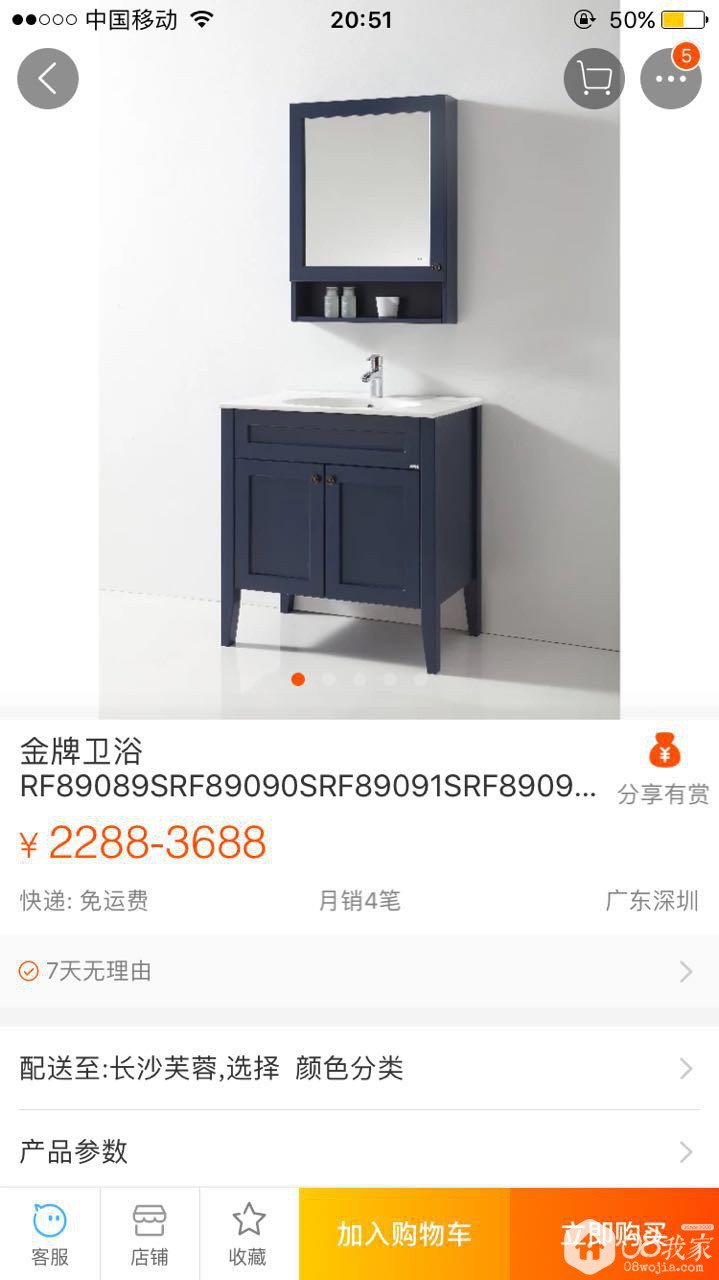Open the 7天无理由 service details
The image size is (719, 1280).
[x=359, y=971]
